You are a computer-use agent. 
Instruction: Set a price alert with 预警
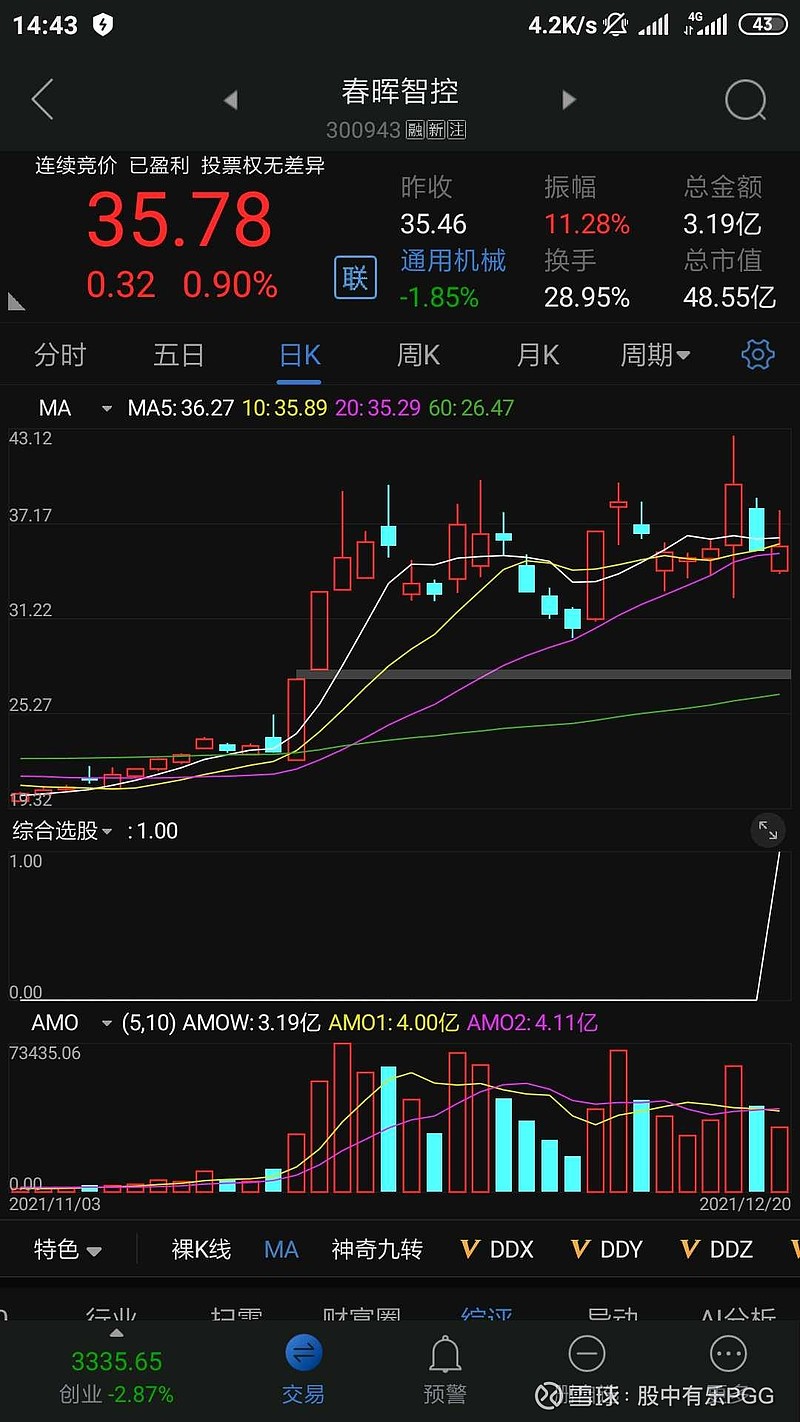tap(445, 1370)
